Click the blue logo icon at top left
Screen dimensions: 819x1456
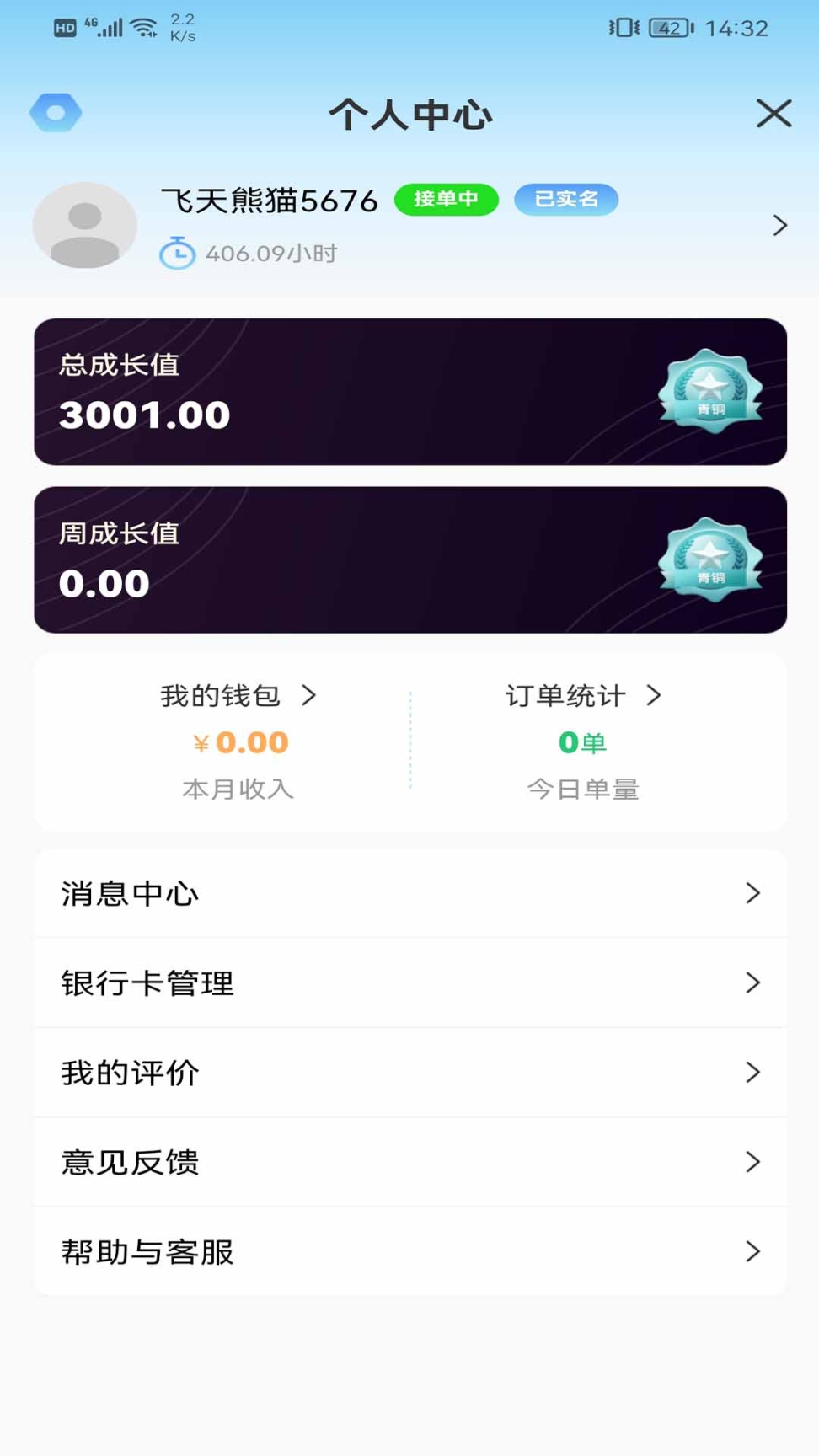click(x=56, y=111)
